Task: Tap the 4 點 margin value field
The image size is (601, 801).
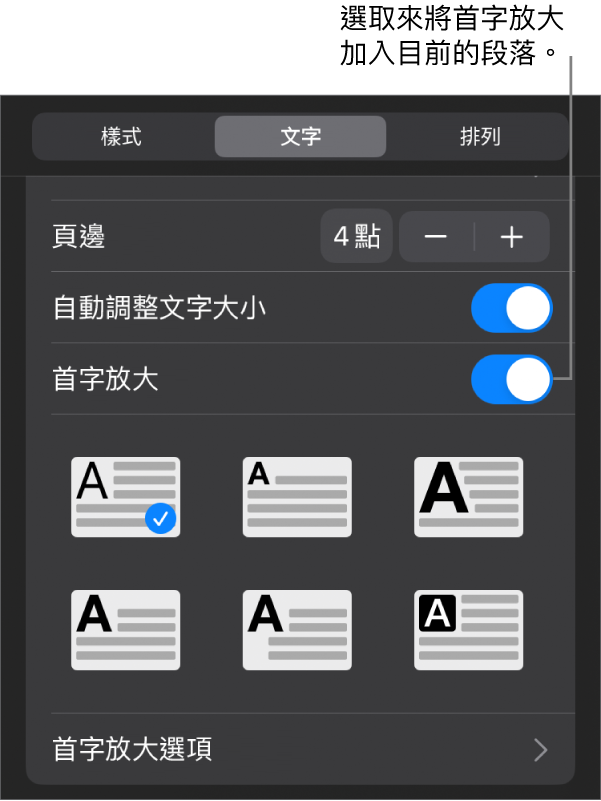Action: tap(356, 237)
